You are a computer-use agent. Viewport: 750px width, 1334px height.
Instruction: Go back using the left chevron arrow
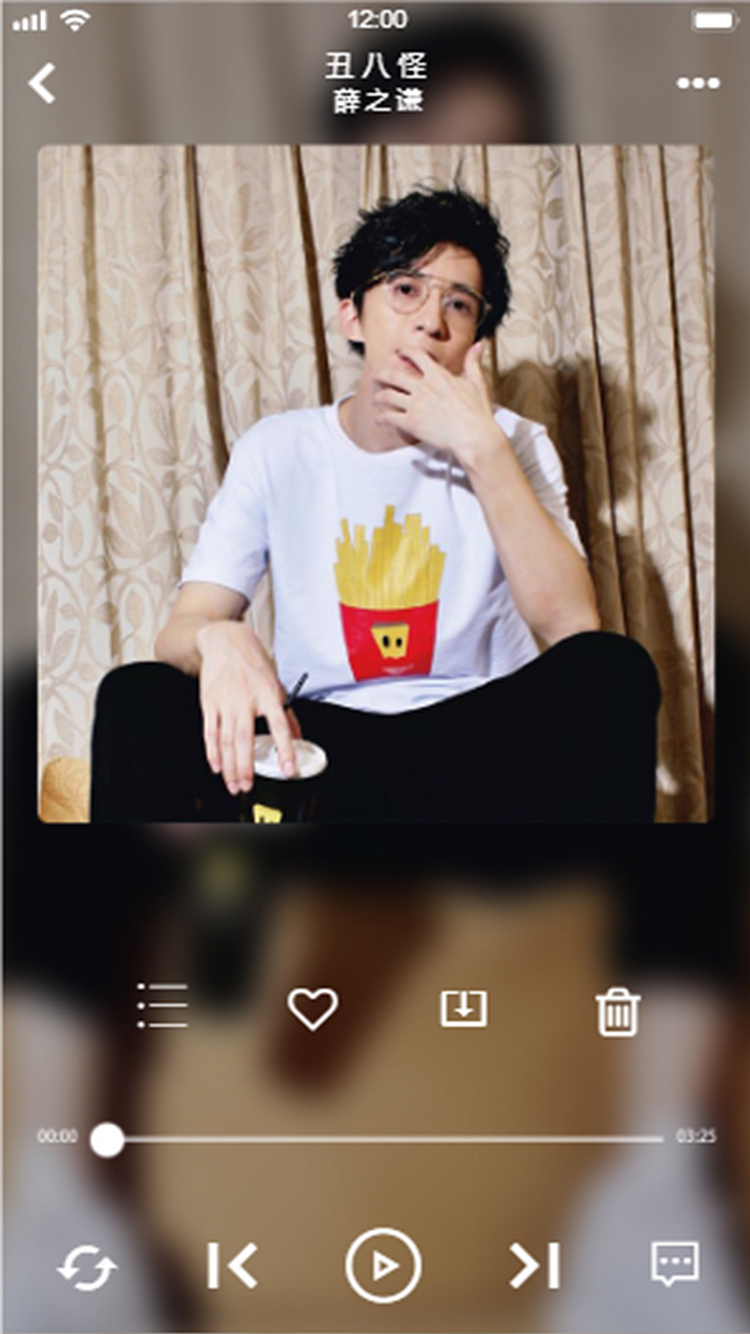[42, 84]
